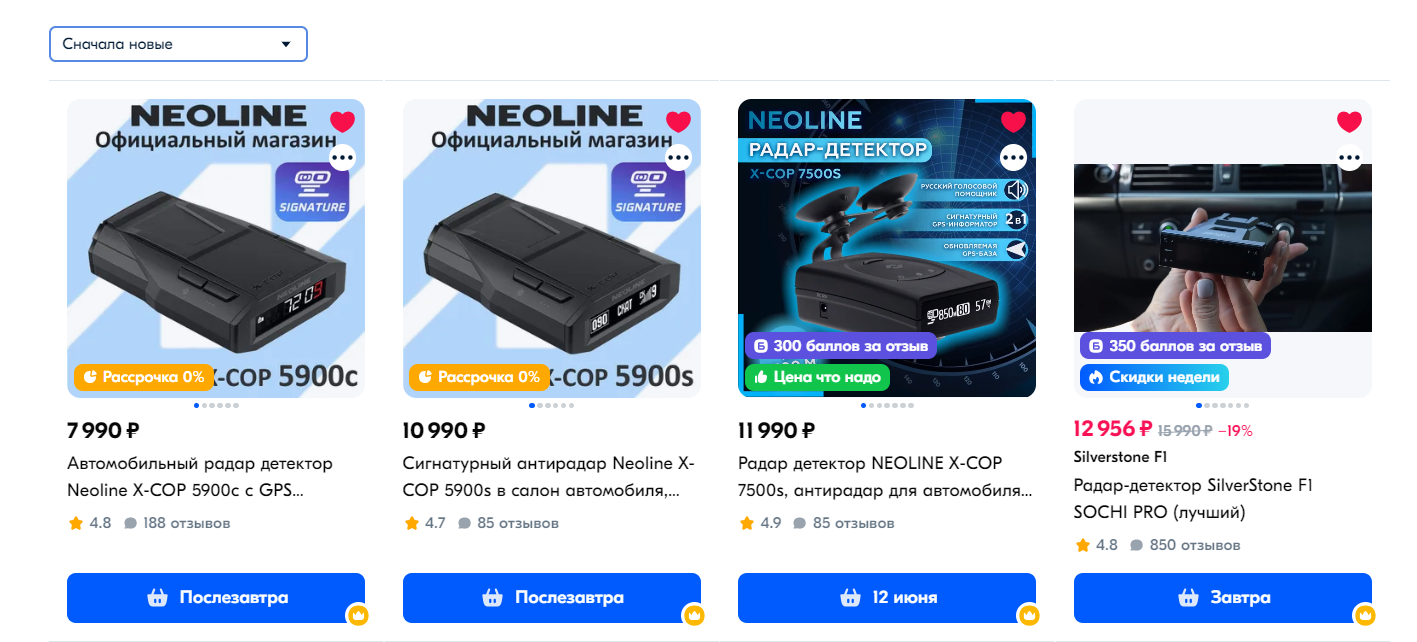The height and width of the screenshot is (642, 1417).
Task: Open 'Сигнатурный антирадар Neoline X-COP 5900s' title link
Action: [x=548, y=477]
